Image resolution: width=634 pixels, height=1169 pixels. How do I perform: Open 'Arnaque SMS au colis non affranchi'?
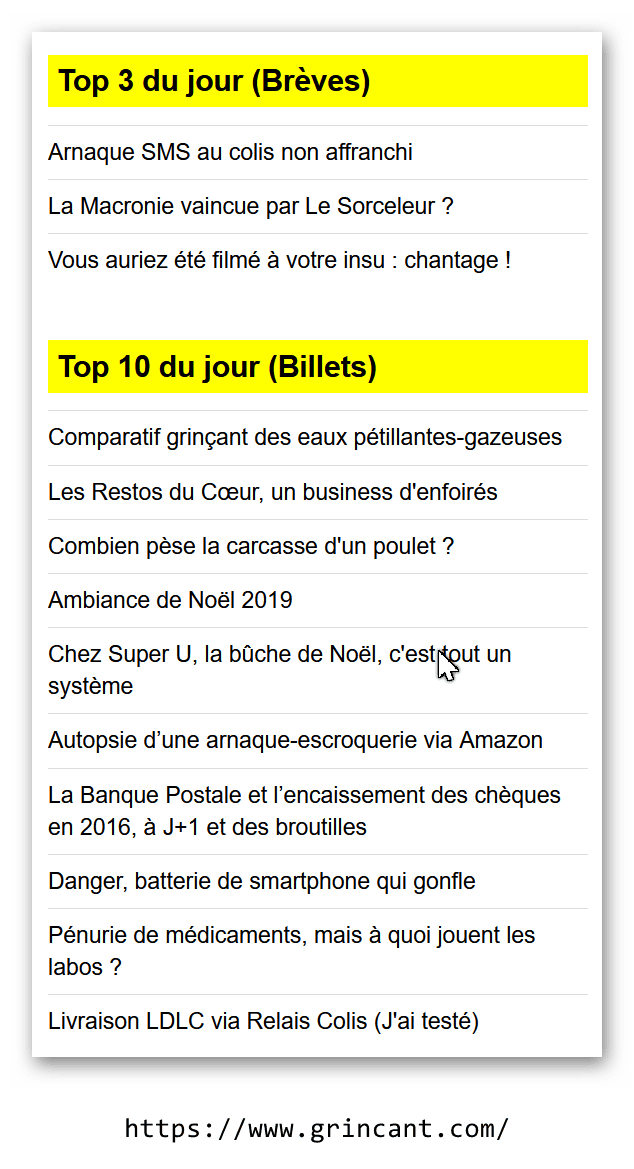coord(230,152)
